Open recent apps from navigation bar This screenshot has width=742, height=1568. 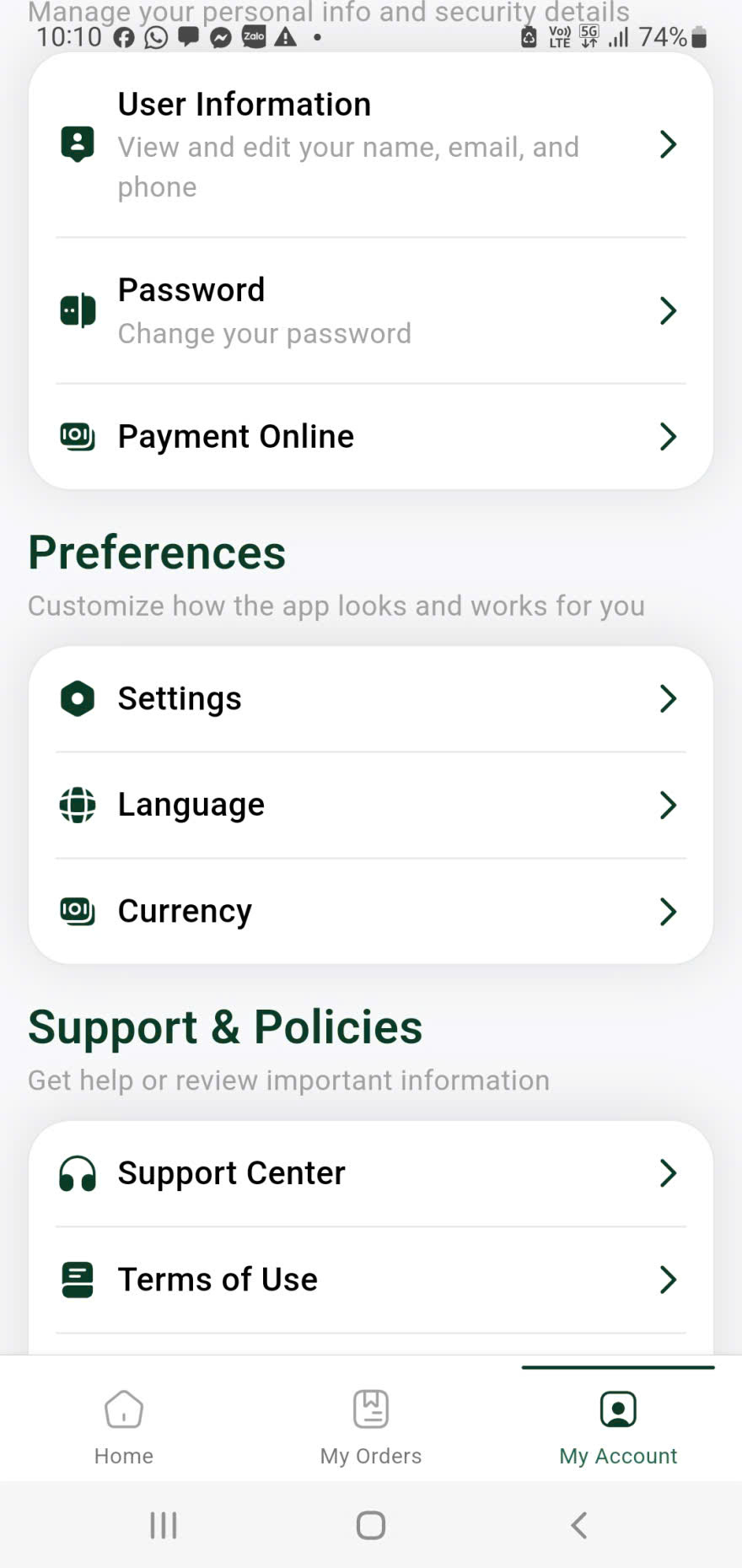[x=164, y=1525]
